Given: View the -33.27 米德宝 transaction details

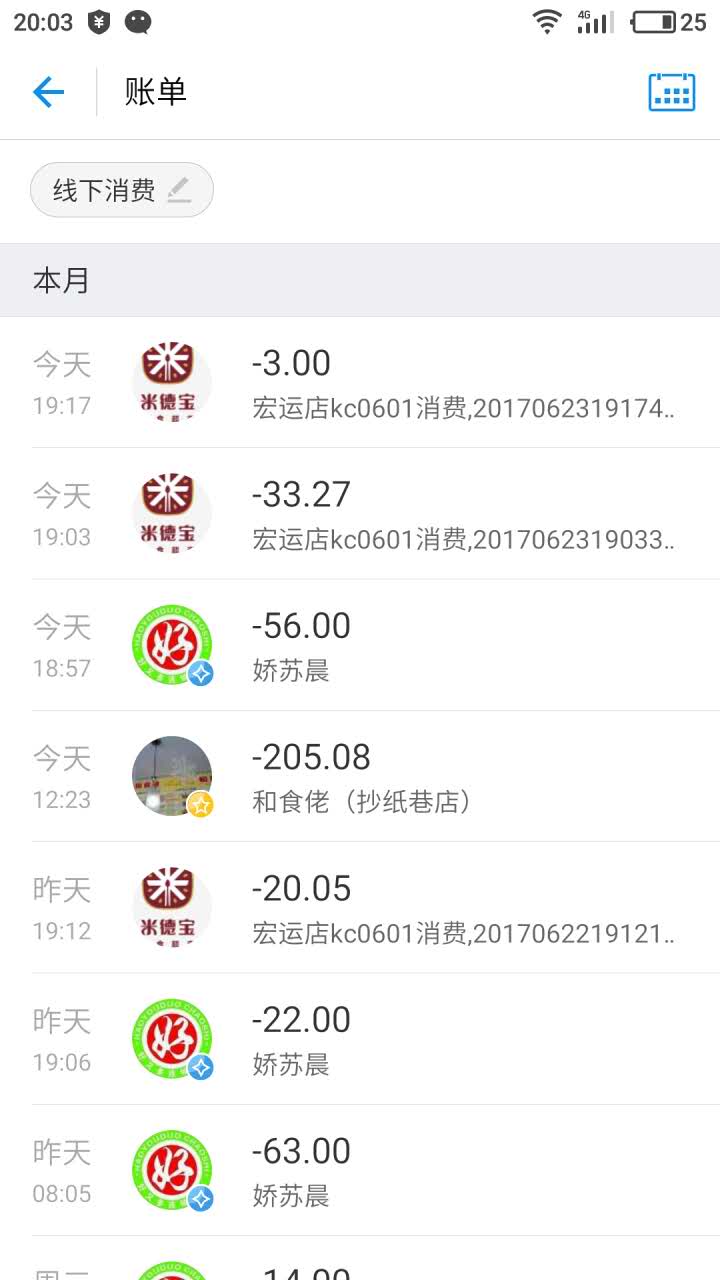Looking at the screenshot, I should click(x=360, y=514).
